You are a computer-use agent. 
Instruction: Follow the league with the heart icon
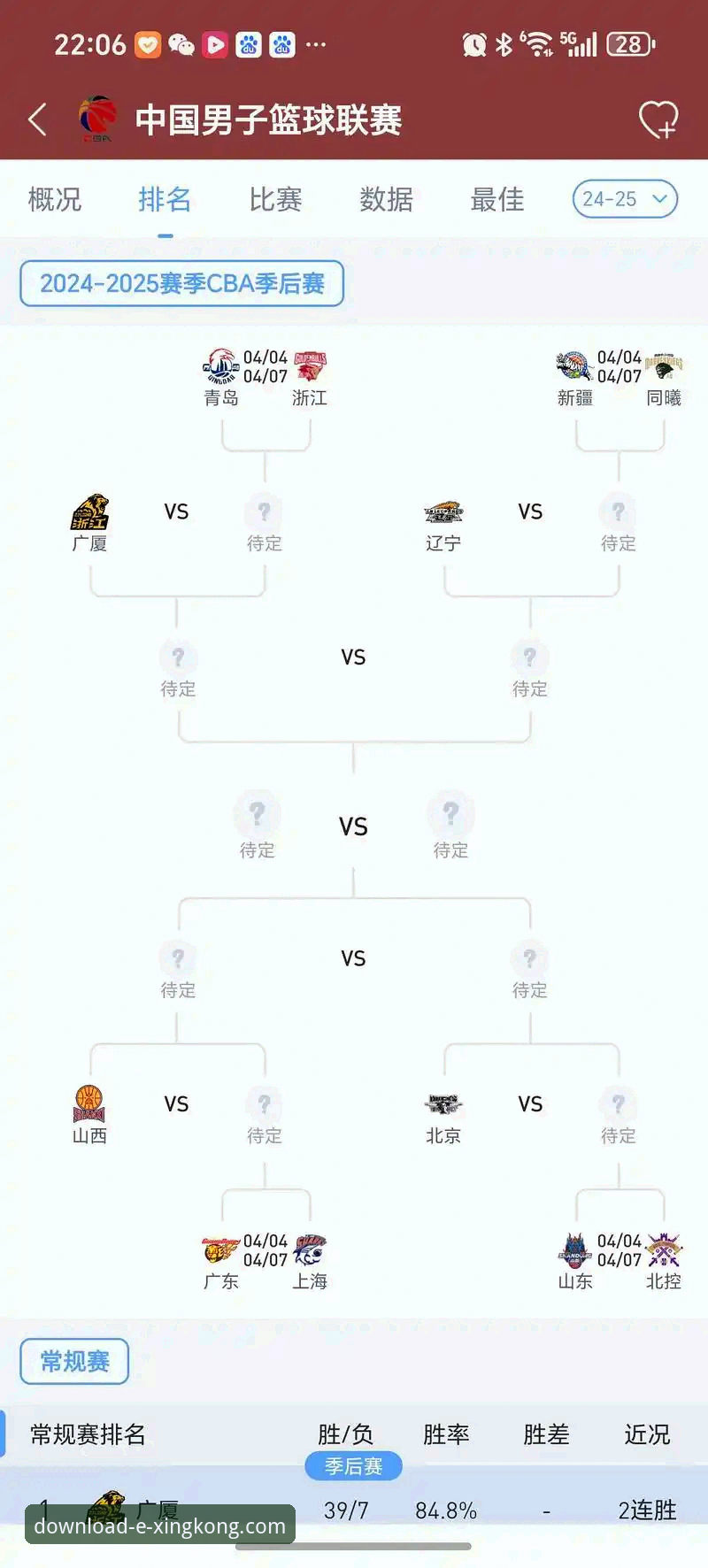point(658,119)
